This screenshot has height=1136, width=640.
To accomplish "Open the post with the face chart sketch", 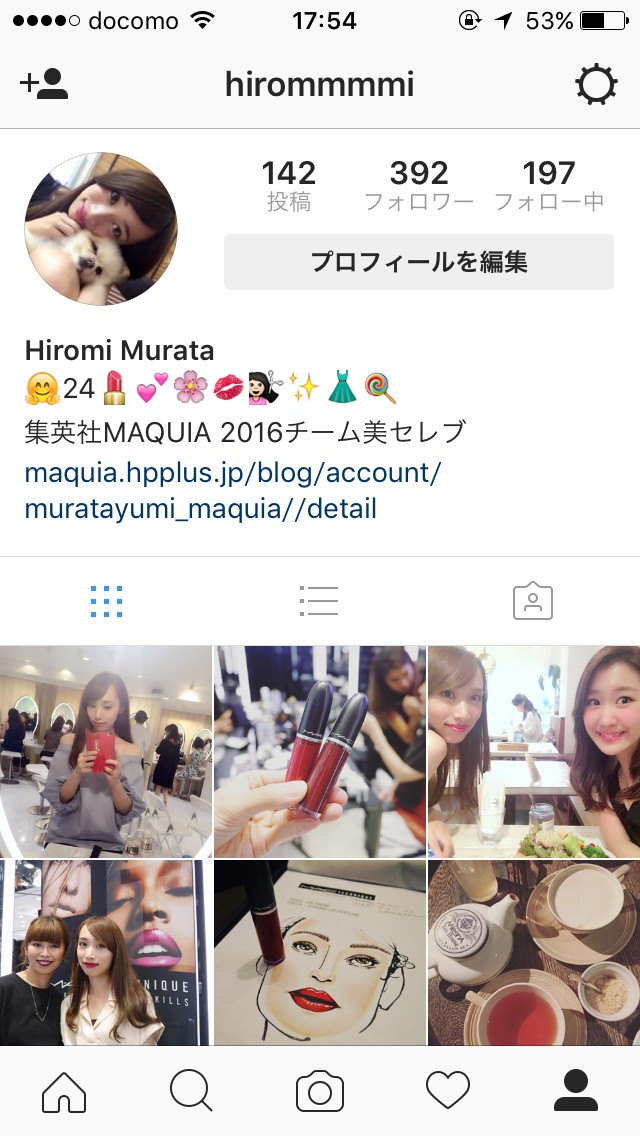I will coord(320,952).
